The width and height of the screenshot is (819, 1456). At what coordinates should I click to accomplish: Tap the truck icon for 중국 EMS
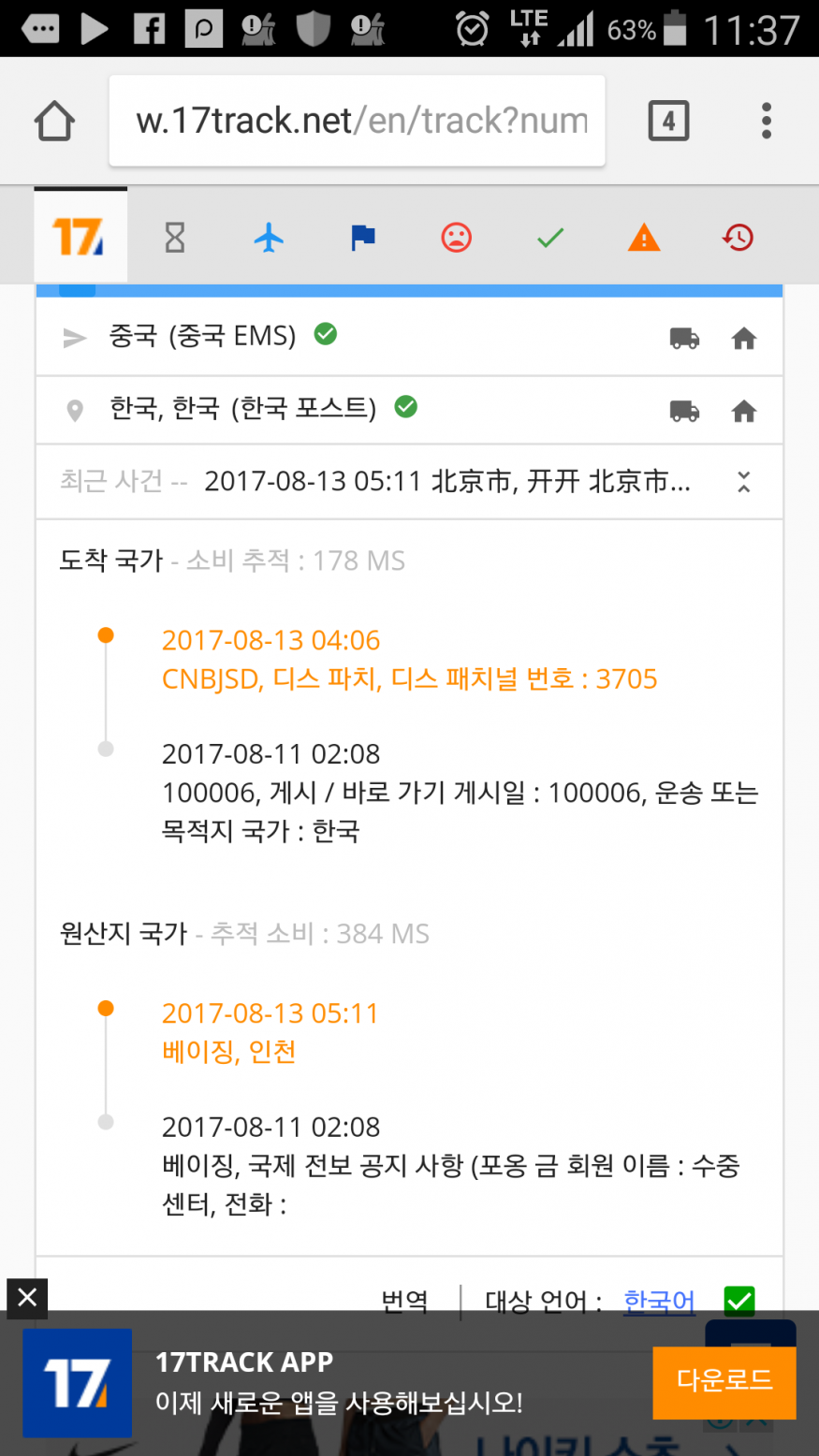684,338
